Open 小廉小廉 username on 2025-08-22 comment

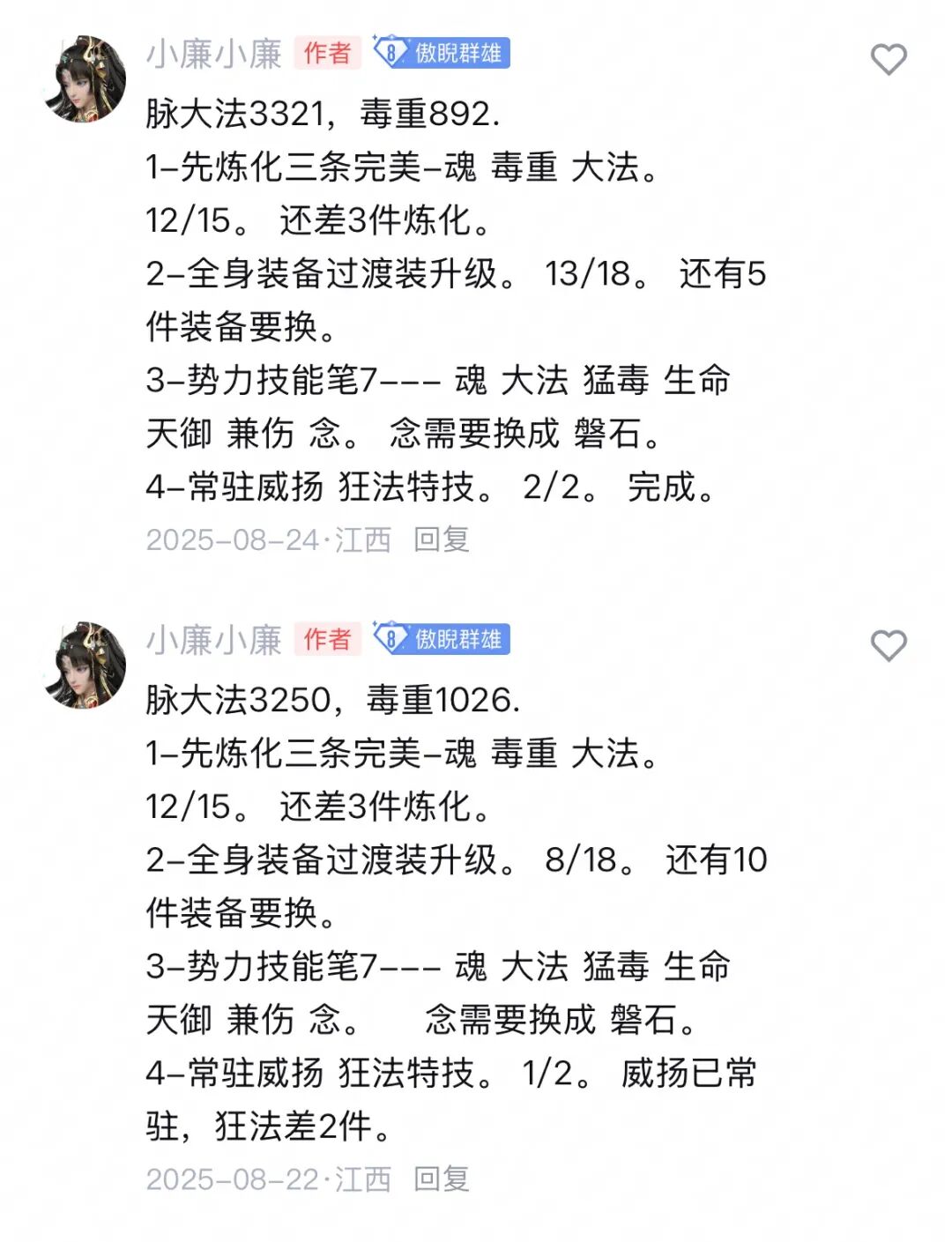click(213, 640)
